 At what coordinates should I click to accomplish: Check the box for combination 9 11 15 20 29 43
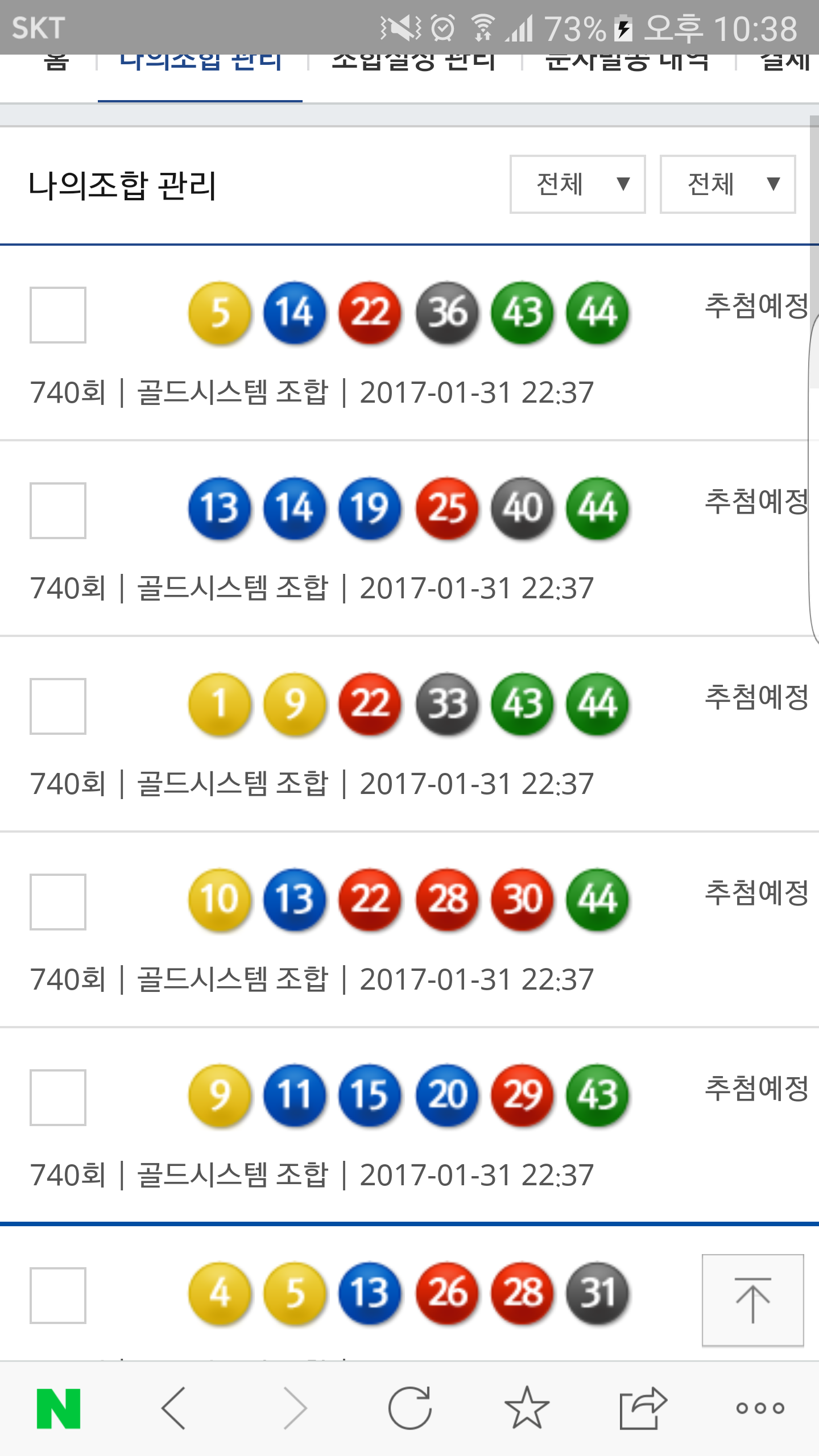58,1098
